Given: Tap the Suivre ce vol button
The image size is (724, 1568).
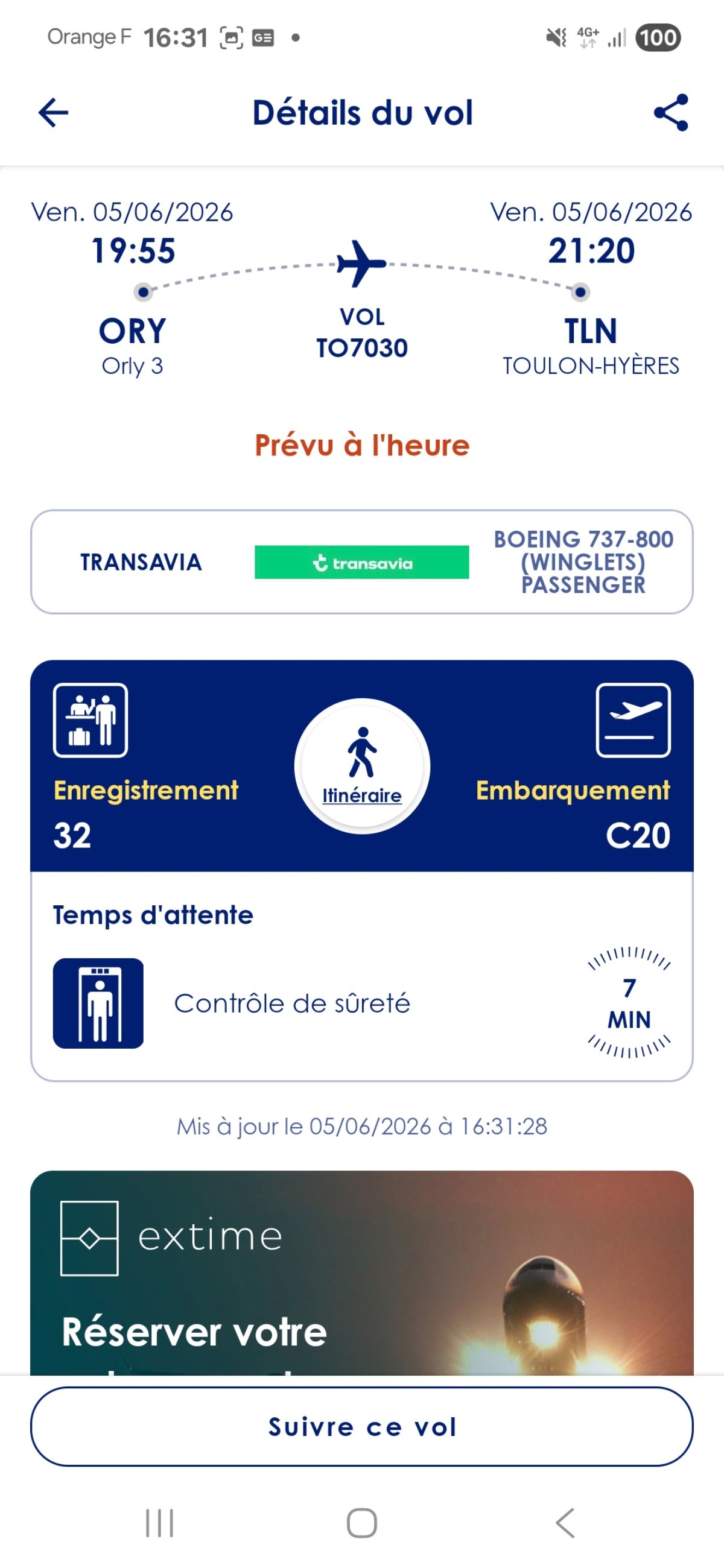Looking at the screenshot, I should pyautogui.click(x=361, y=1426).
